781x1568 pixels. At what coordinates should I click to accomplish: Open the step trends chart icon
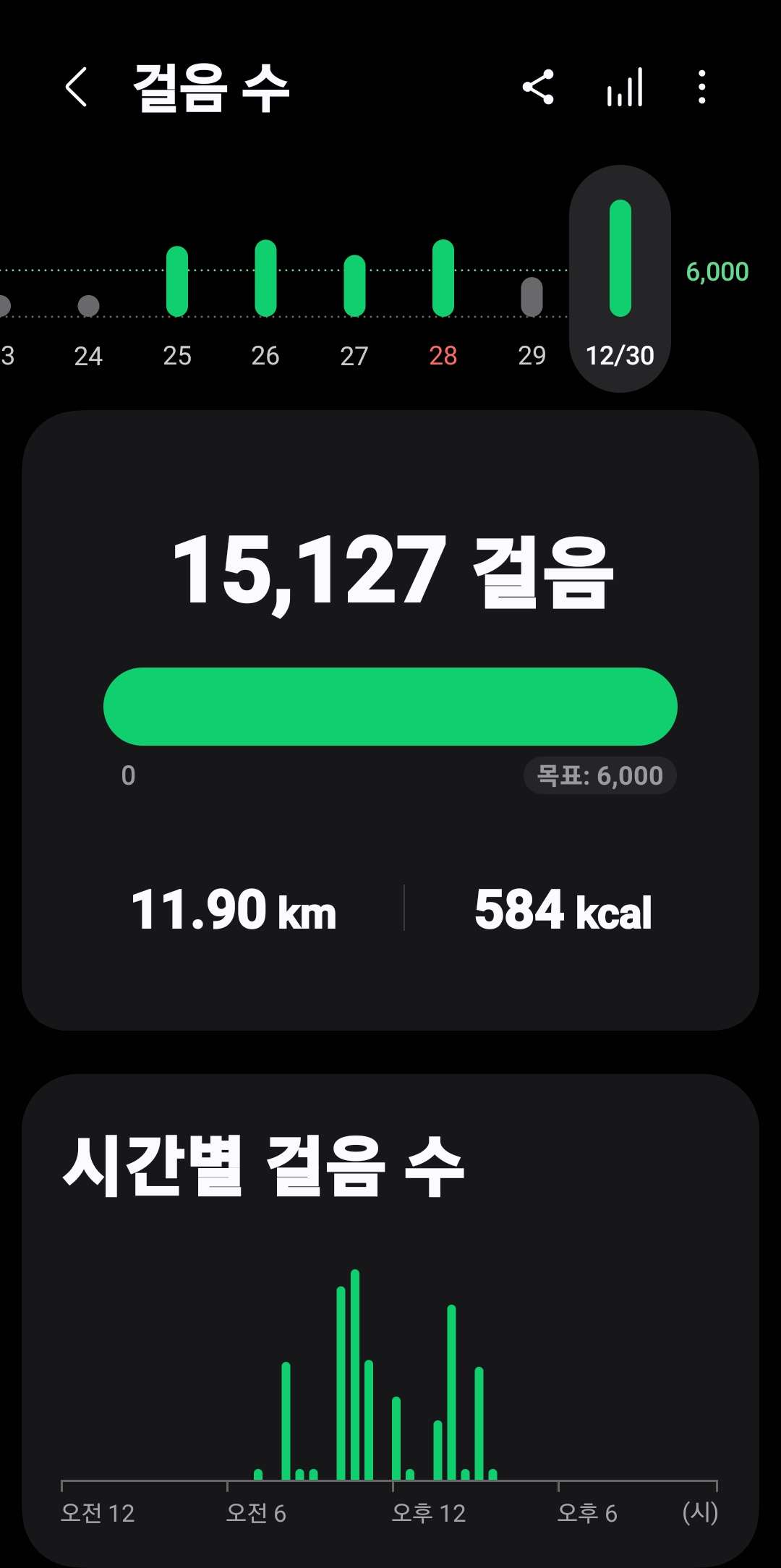[625, 88]
